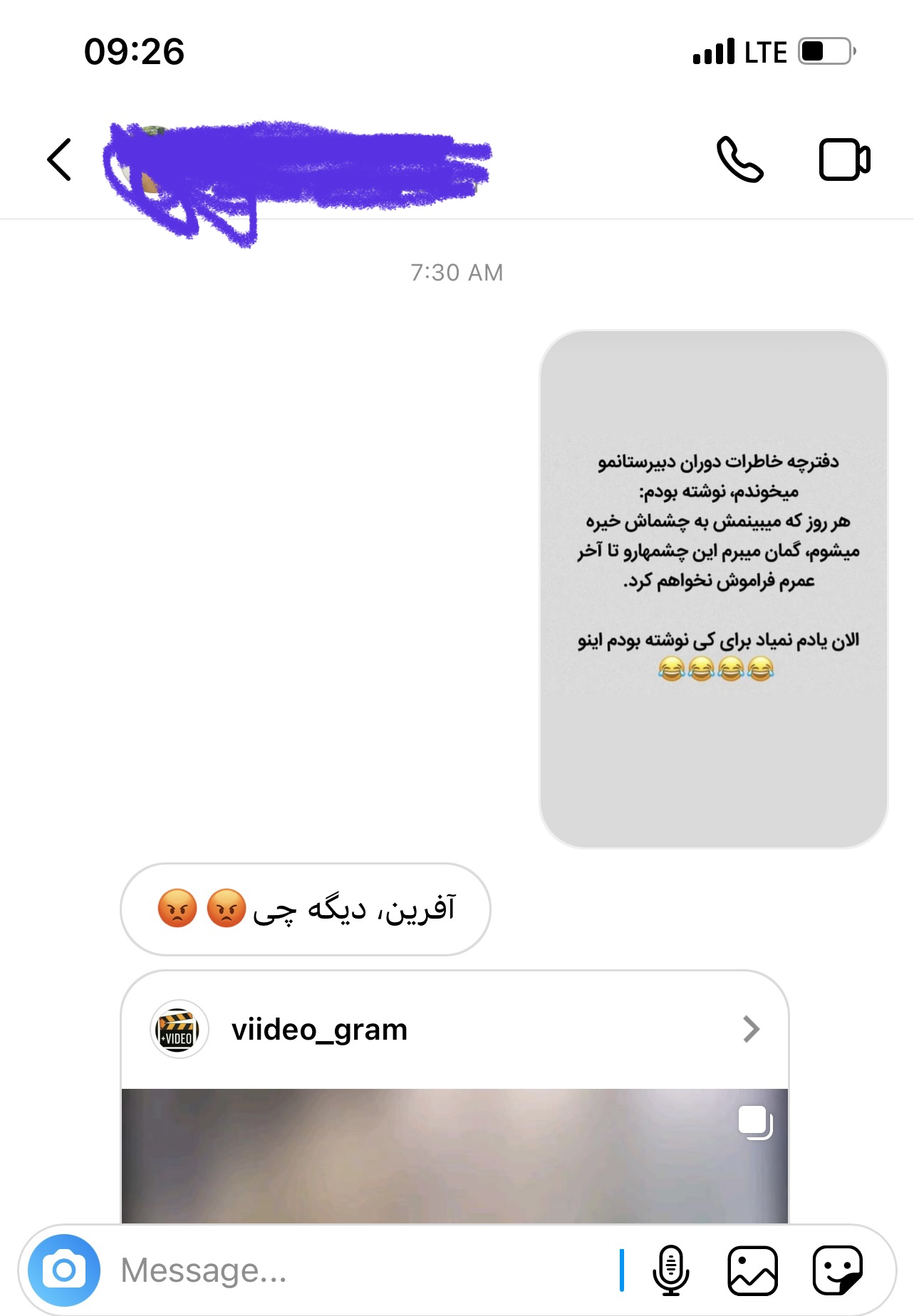Choose a photo from the gallery

(752, 1270)
